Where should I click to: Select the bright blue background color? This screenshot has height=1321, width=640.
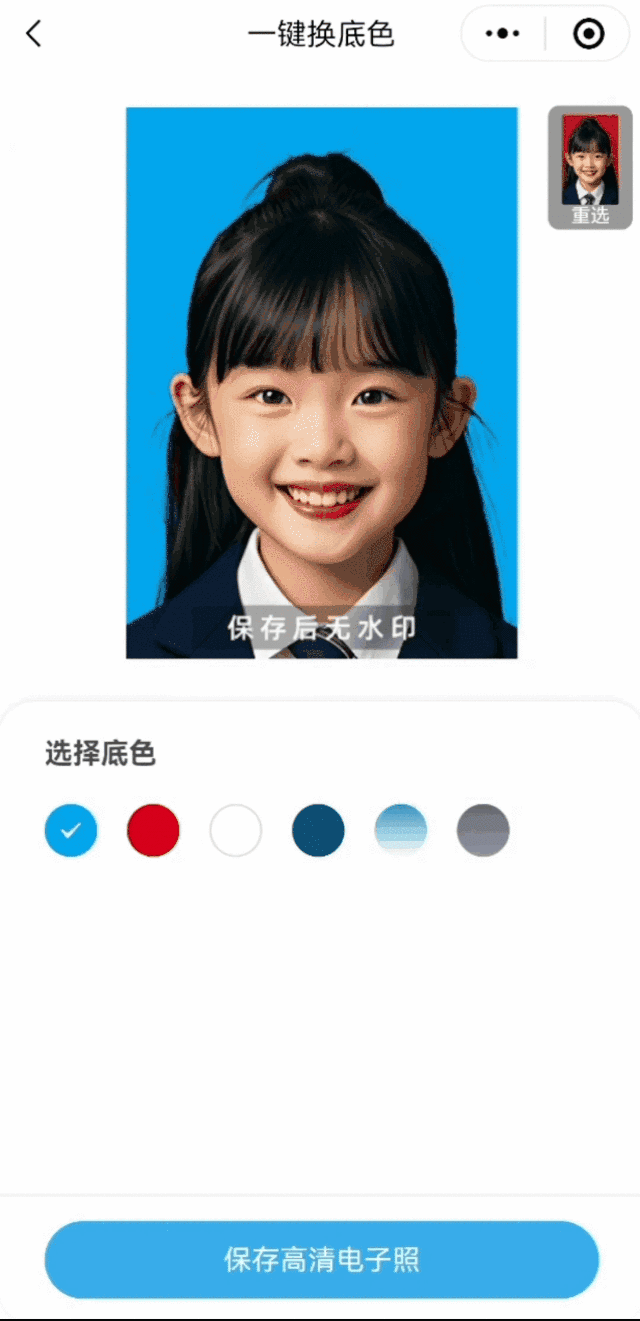71,830
